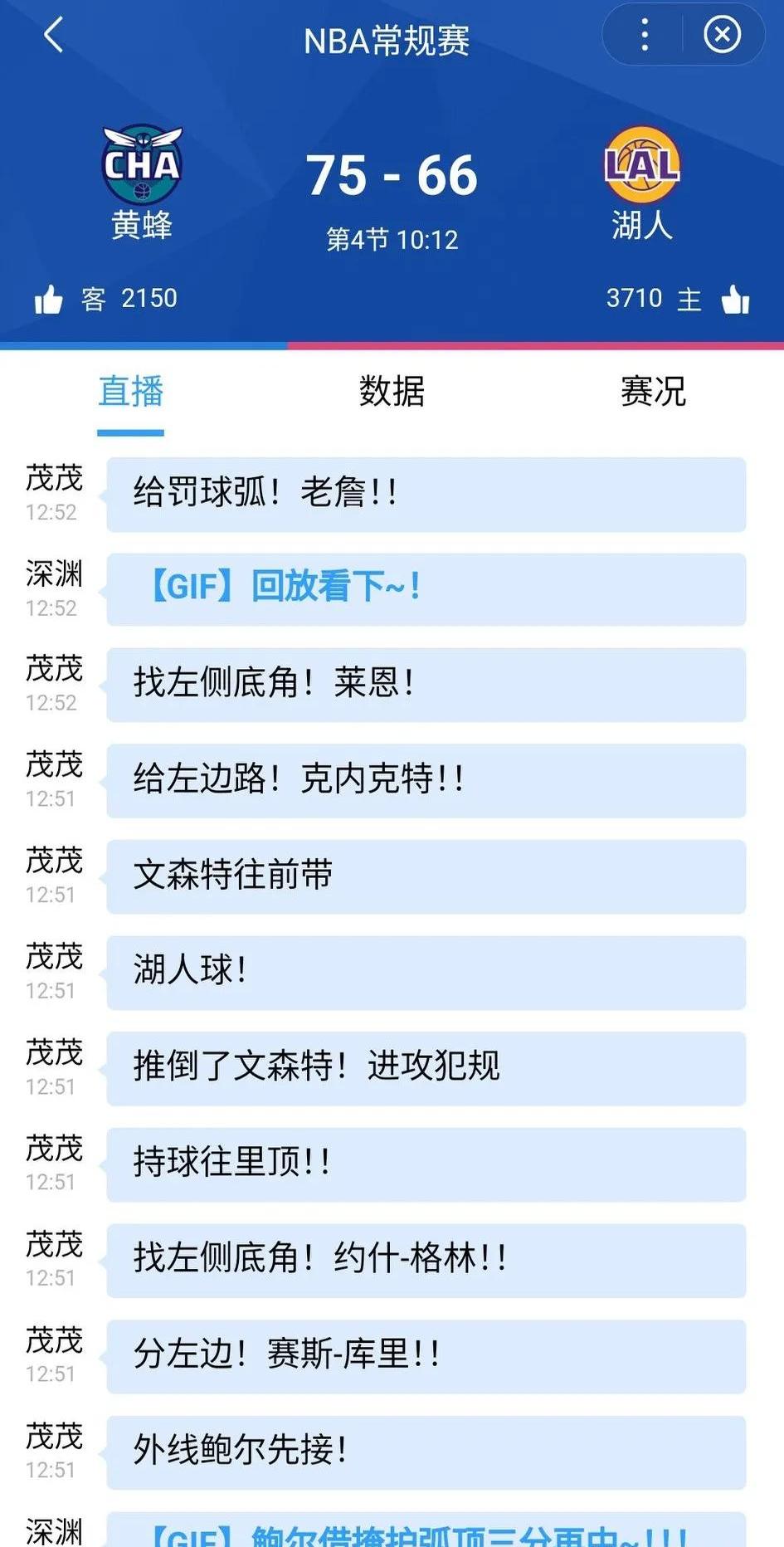The width and height of the screenshot is (784, 1547).
Task: Select the LAL Lakers team logo
Action: click(x=642, y=166)
